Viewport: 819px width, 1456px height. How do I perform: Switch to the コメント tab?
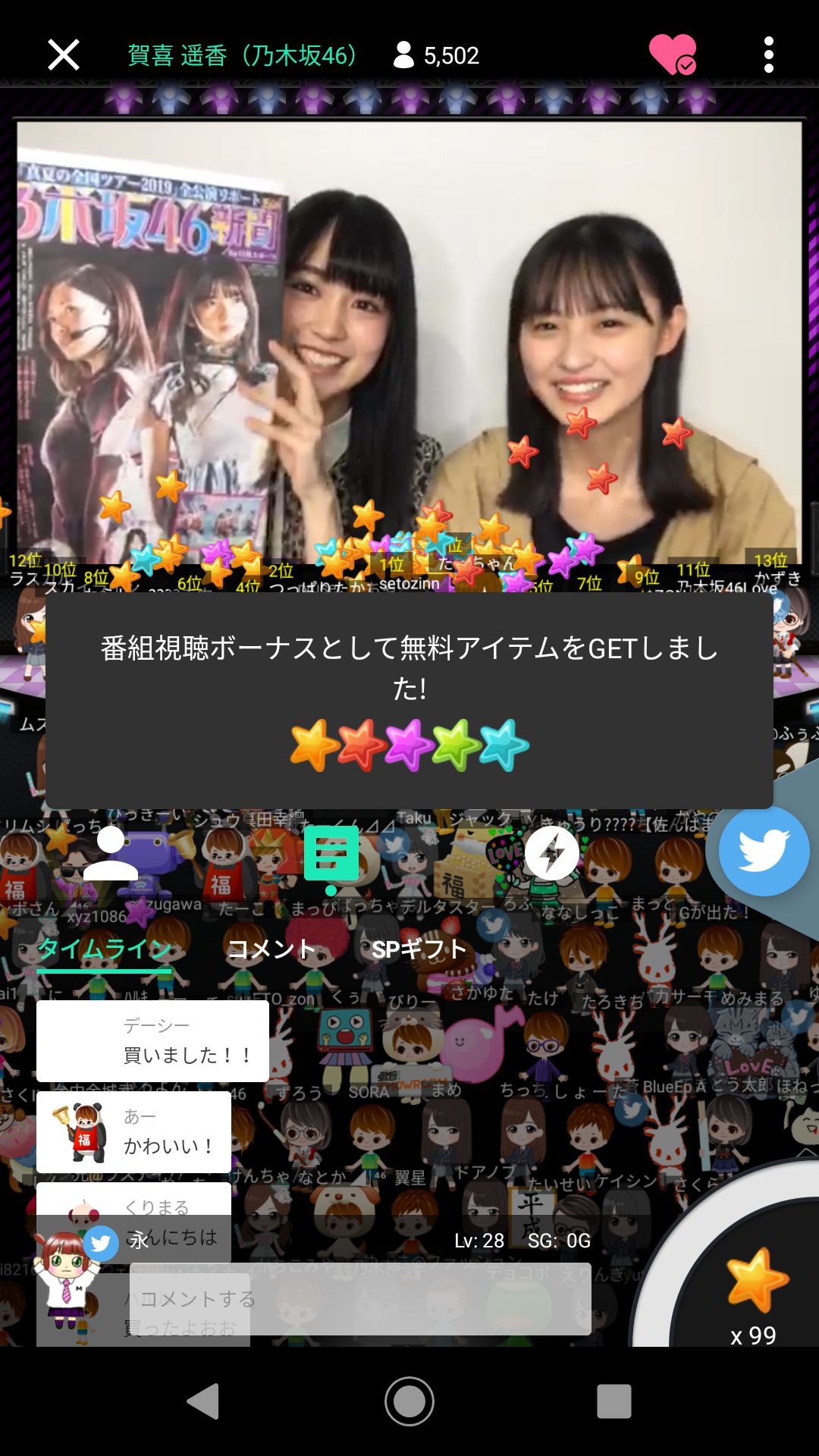(271, 949)
